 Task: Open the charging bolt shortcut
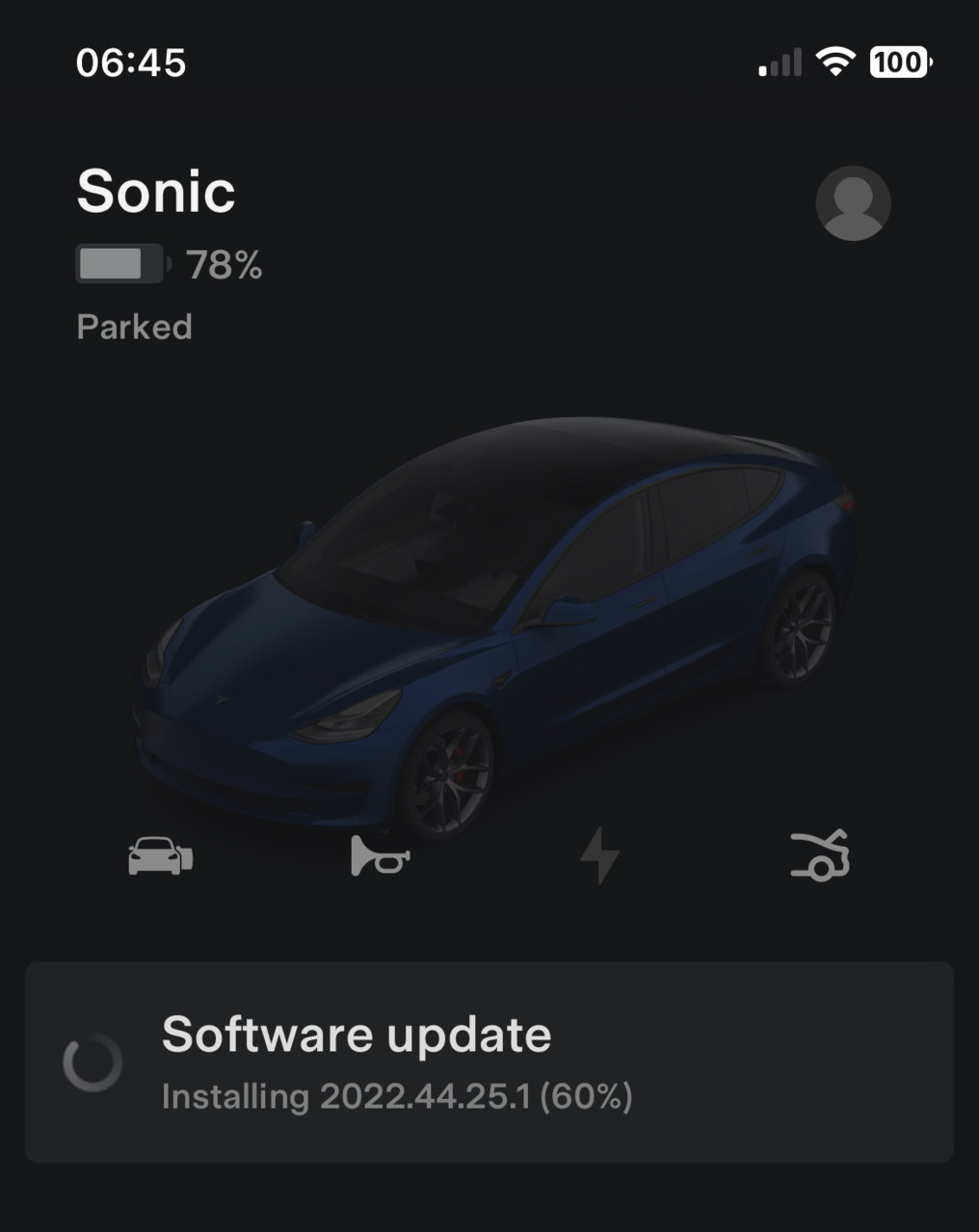pos(599,855)
